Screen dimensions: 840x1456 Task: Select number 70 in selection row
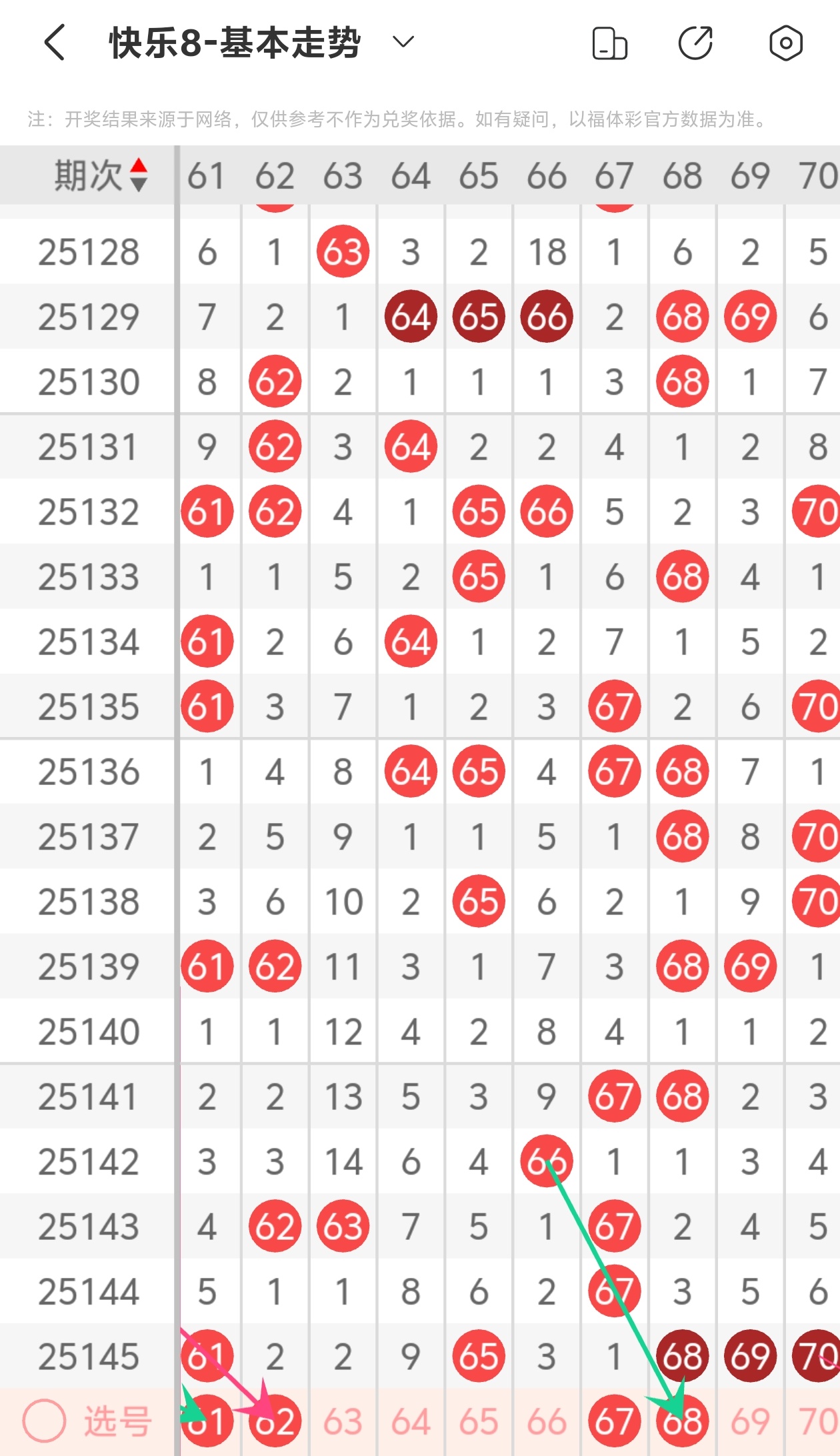(x=818, y=1421)
